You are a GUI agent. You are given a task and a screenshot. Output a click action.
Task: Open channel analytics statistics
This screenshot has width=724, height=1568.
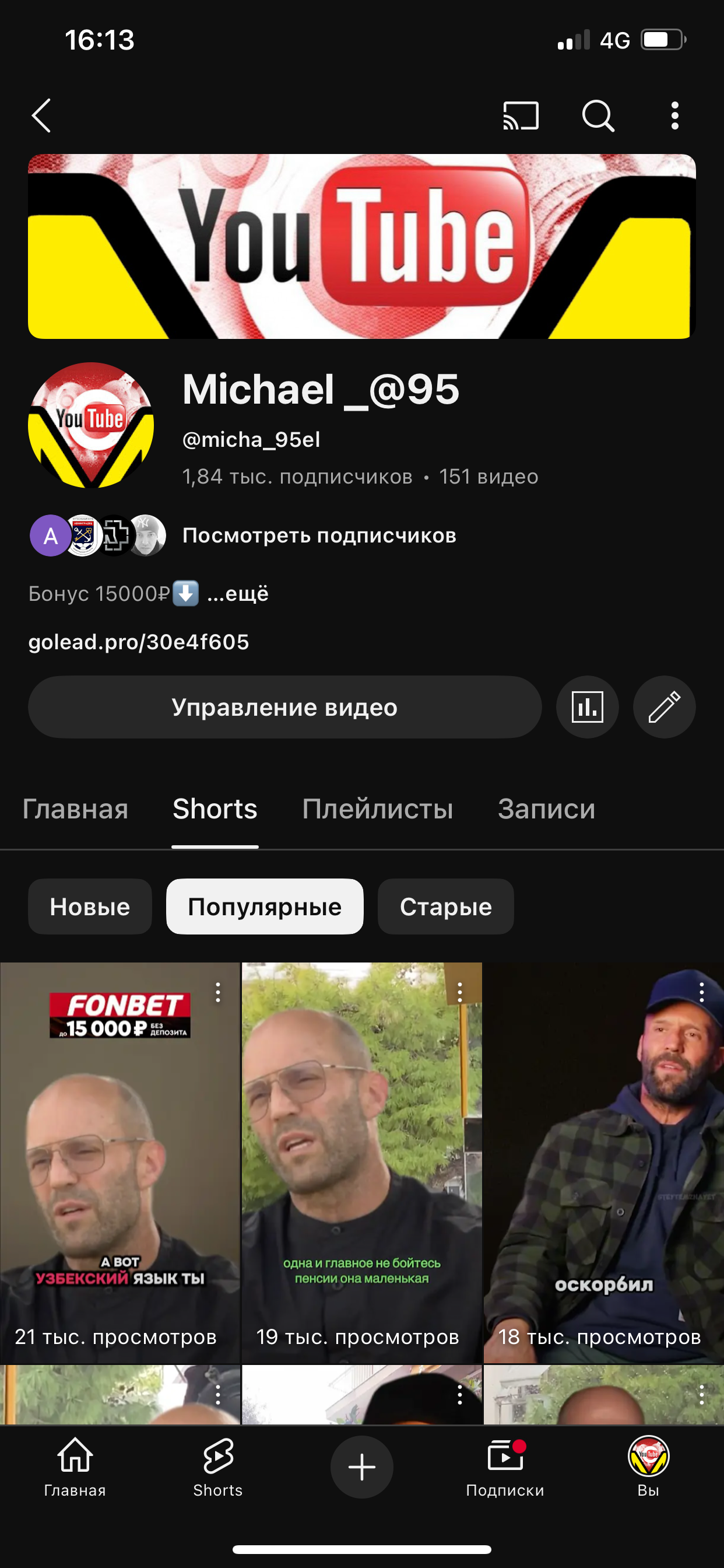click(586, 706)
